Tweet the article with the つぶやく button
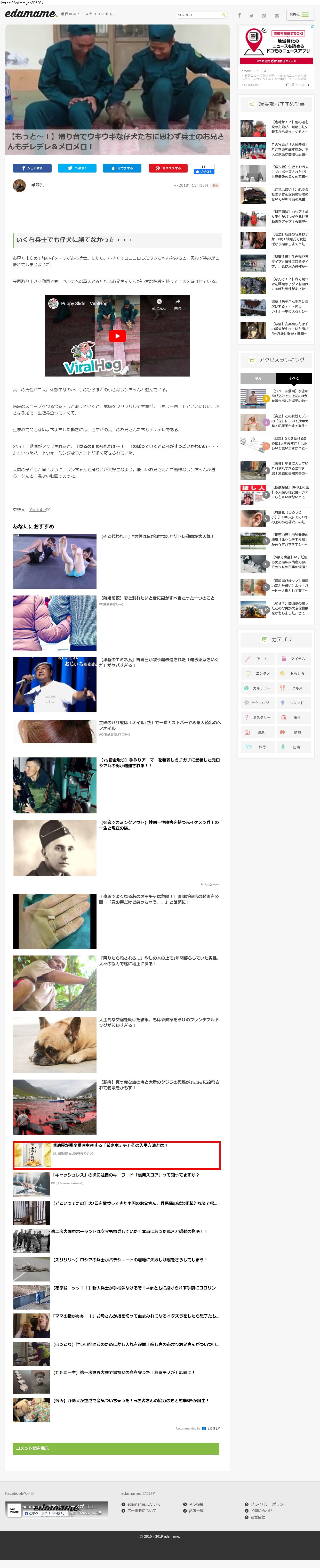The height and width of the screenshot is (1568, 320). (x=77, y=168)
